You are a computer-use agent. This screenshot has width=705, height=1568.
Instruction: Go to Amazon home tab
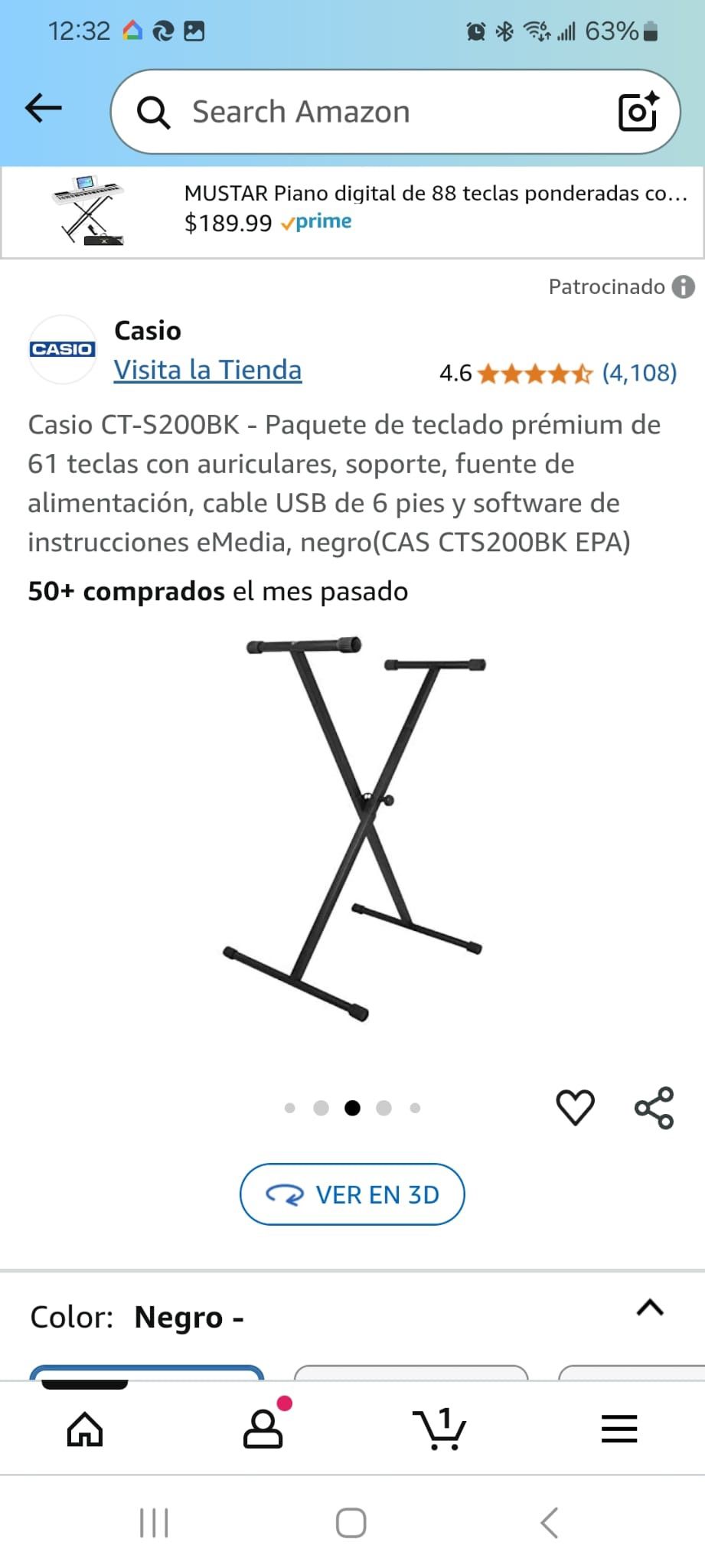(x=85, y=1429)
